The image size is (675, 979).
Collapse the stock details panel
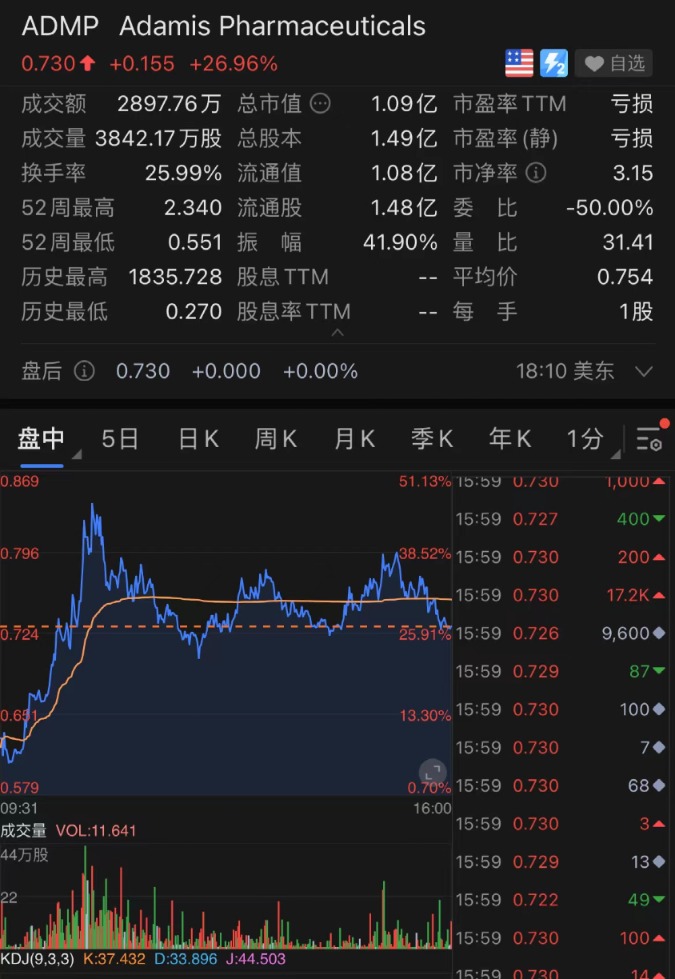click(x=338, y=333)
